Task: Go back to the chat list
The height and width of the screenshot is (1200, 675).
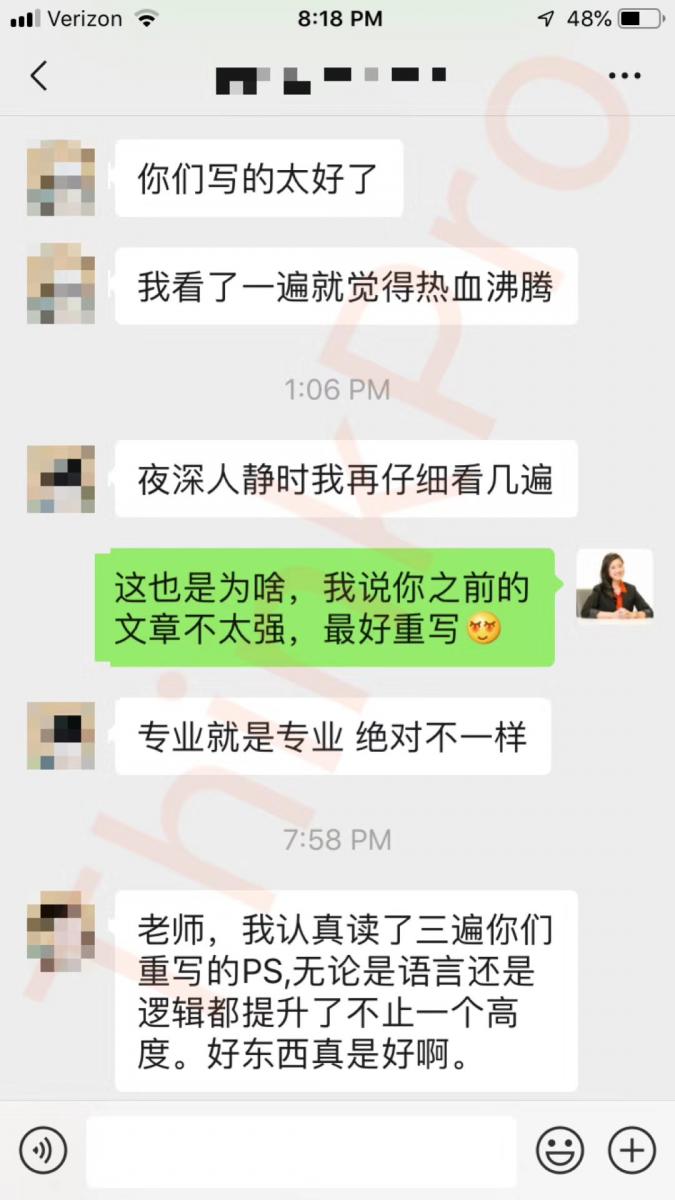Action: point(39,76)
